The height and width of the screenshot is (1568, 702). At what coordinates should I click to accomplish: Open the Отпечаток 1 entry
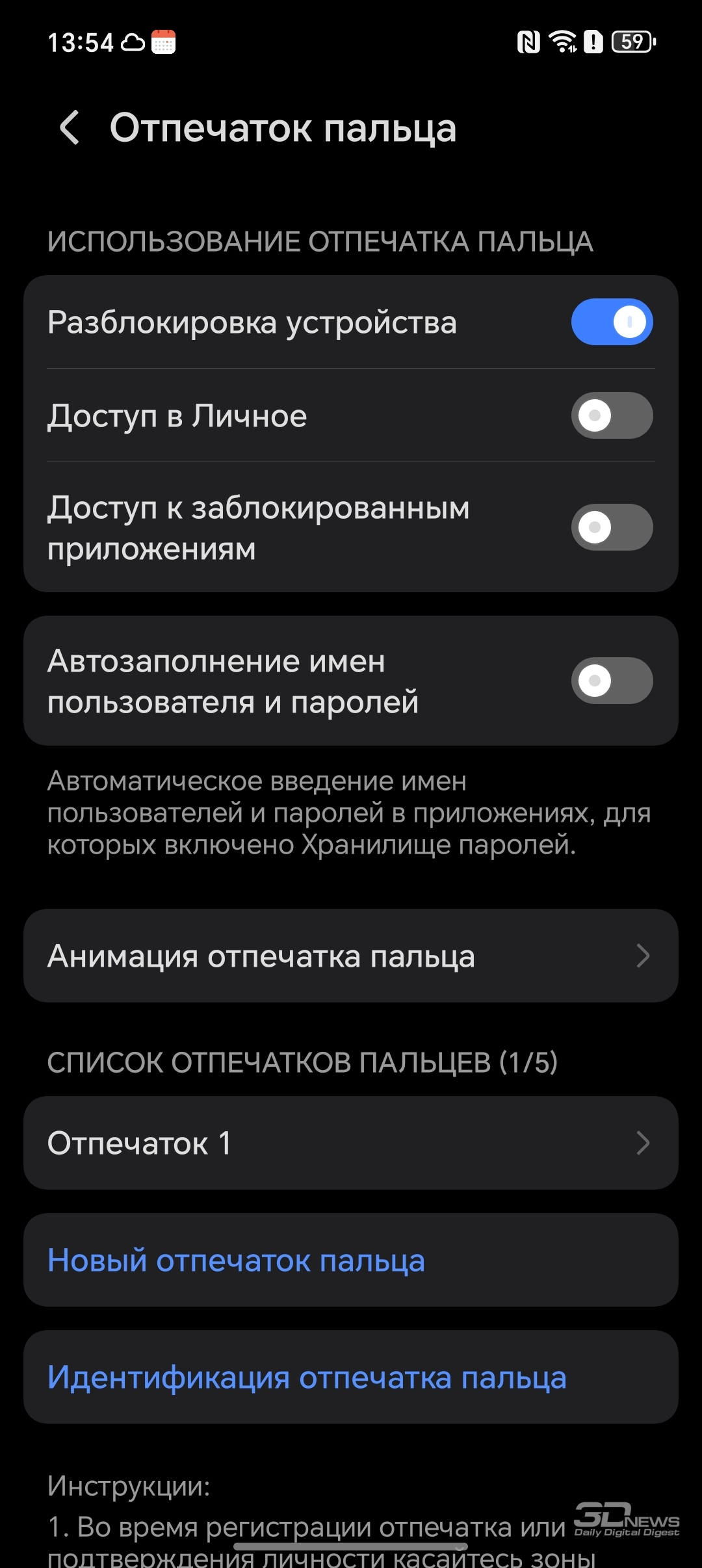[x=351, y=1143]
